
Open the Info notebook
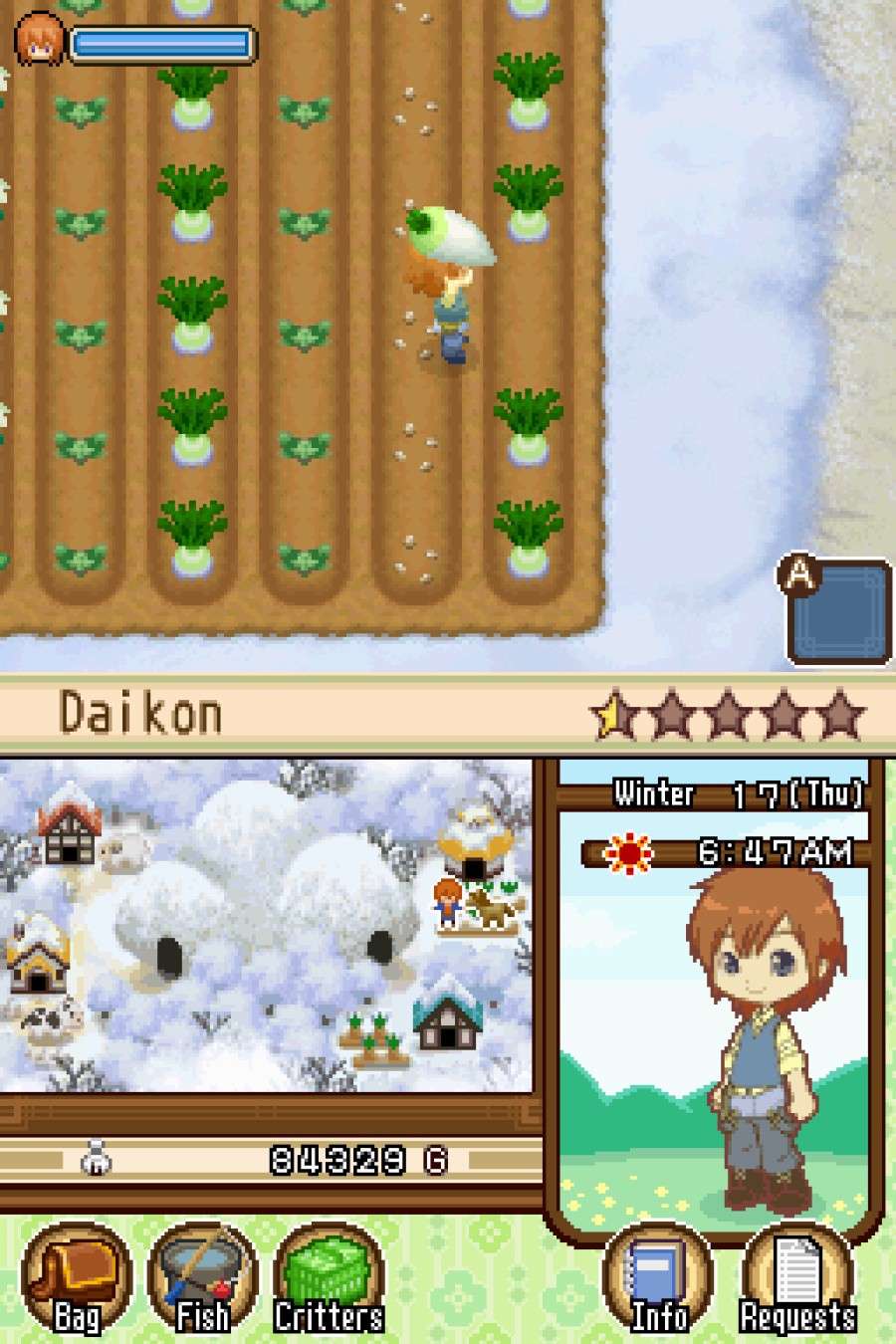(658, 1279)
